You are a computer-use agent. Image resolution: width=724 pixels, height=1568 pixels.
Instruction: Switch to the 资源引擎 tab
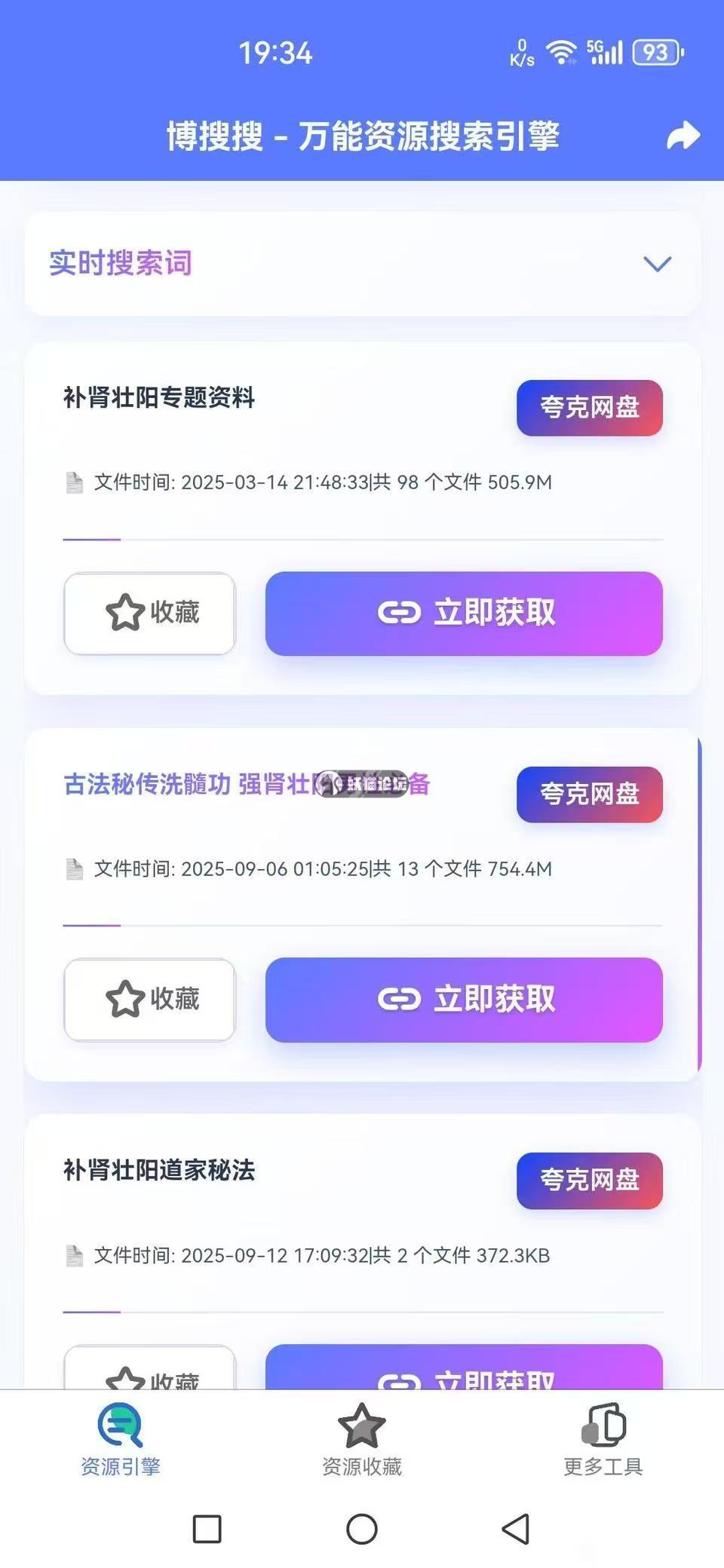pos(121,1438)
